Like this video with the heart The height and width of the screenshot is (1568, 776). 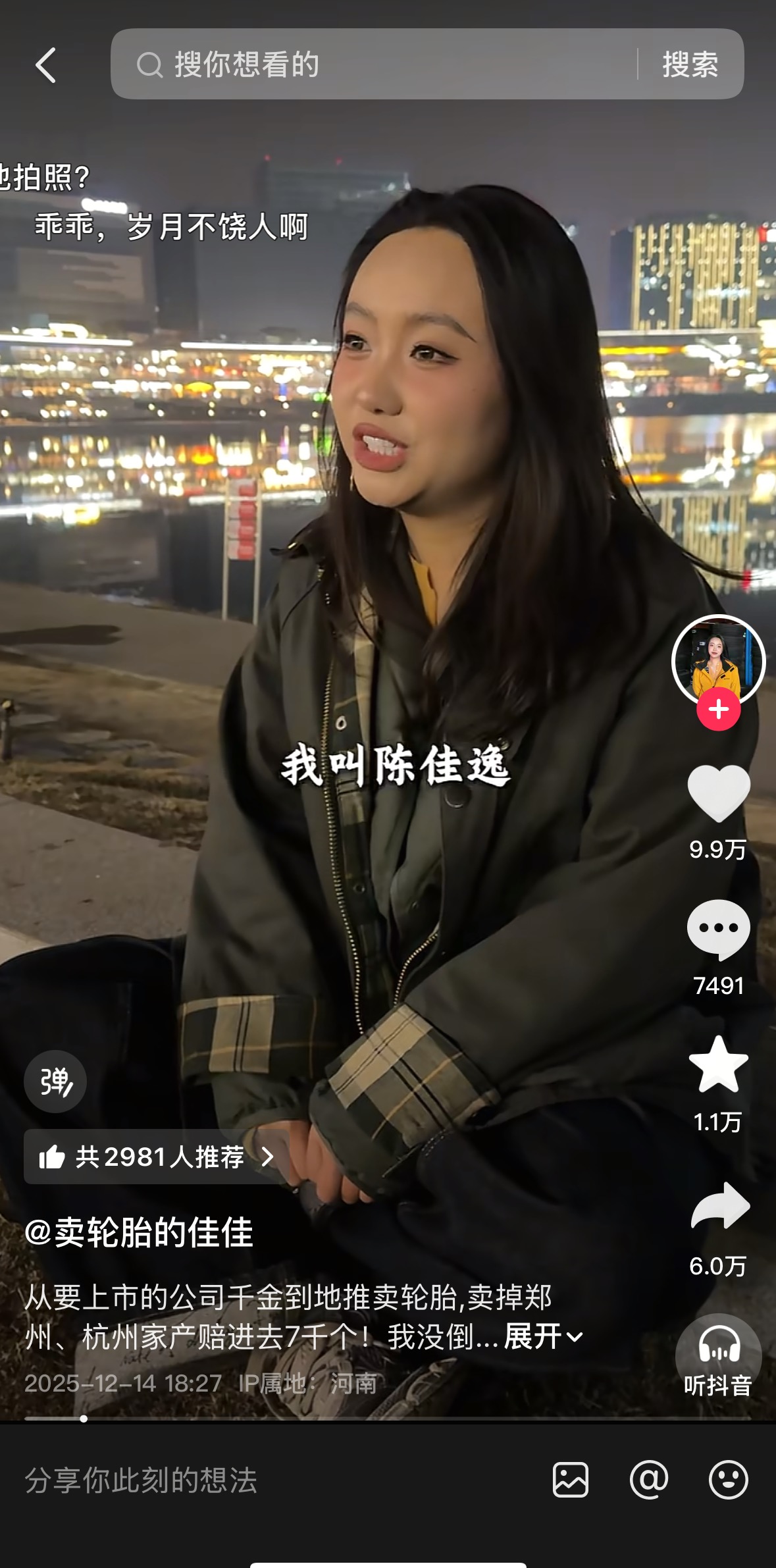[x=719, y=793]
